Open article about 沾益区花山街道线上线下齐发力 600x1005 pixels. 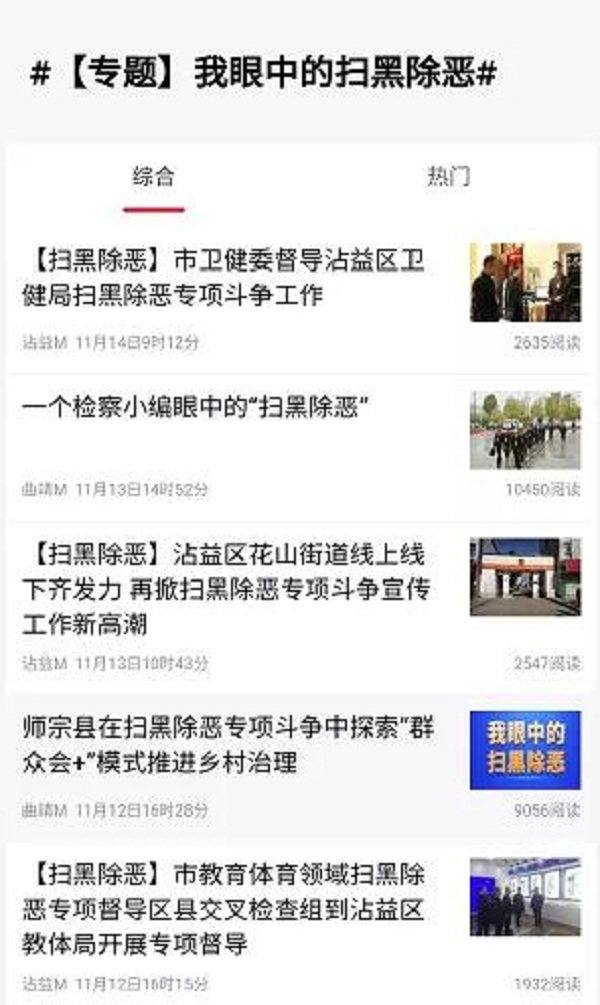coord(224,589)
